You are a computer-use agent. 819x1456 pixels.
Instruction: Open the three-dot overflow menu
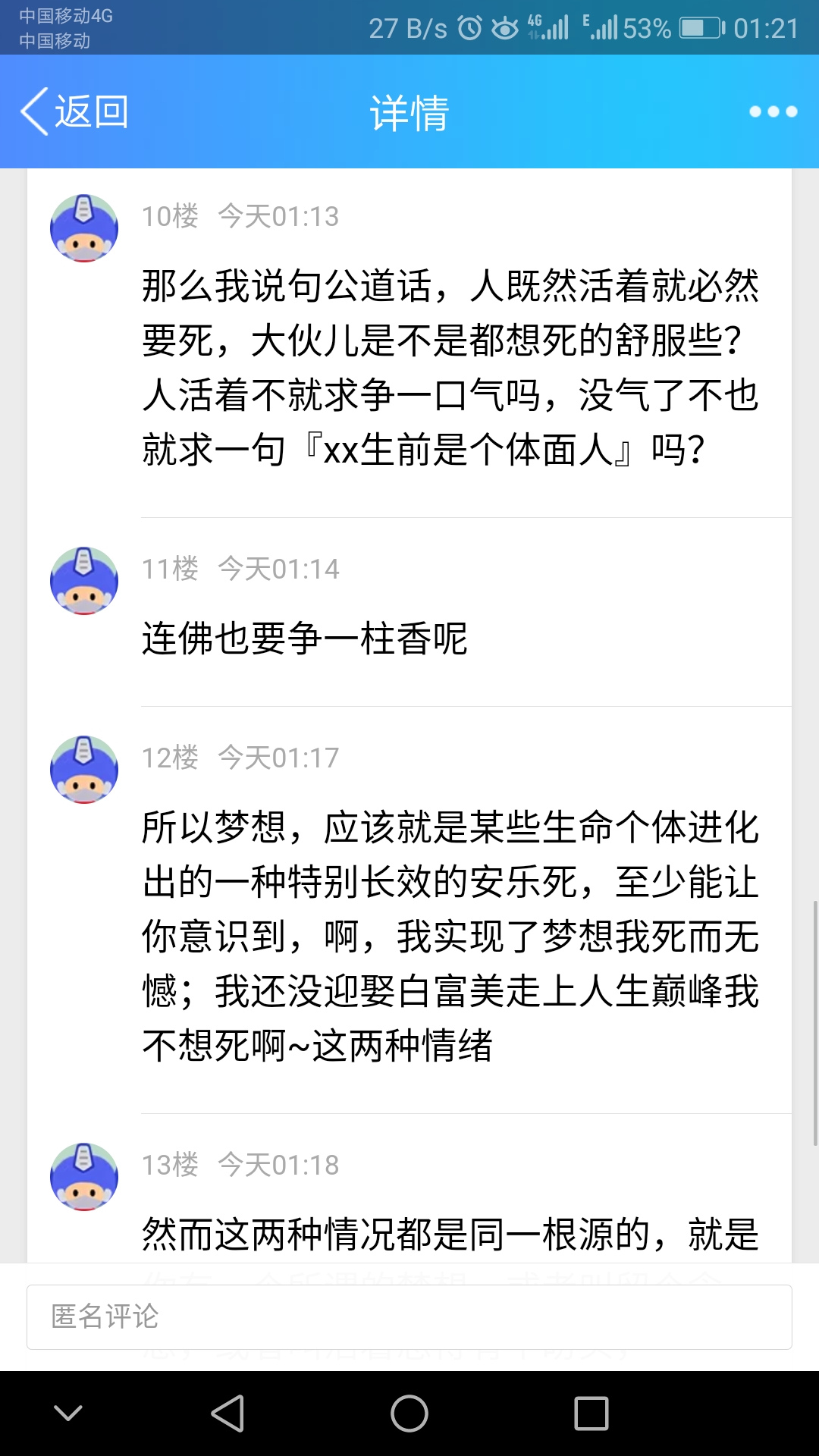click(773, 111)
